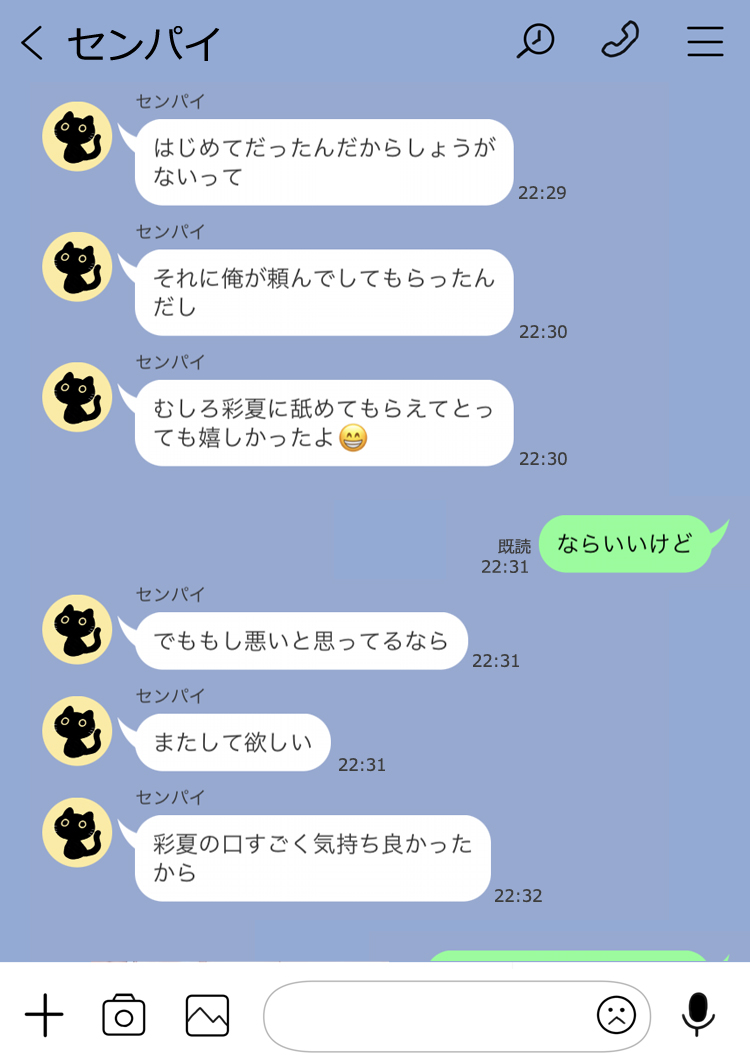Record a voice message with the microphone
This screenshot has height=1061, width=750.
pyautogui.click(x=698, y=1015)
